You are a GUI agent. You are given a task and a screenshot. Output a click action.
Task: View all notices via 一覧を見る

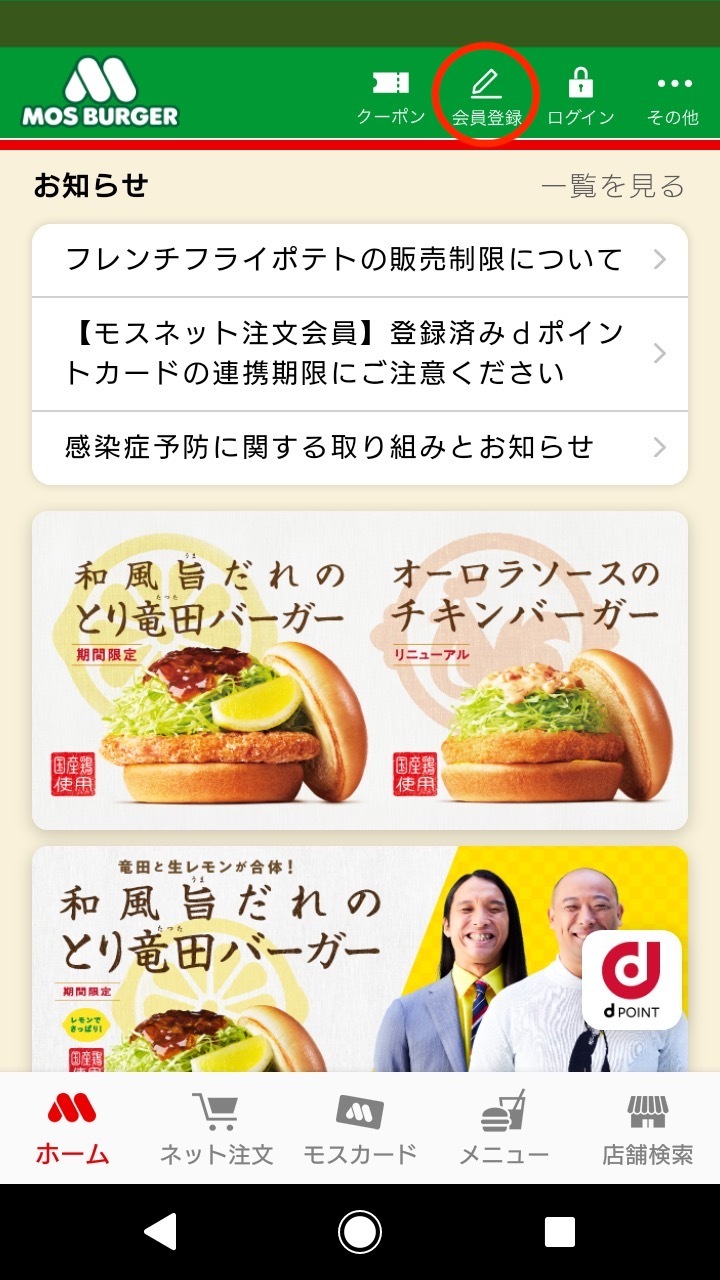(x=613, y=186)
